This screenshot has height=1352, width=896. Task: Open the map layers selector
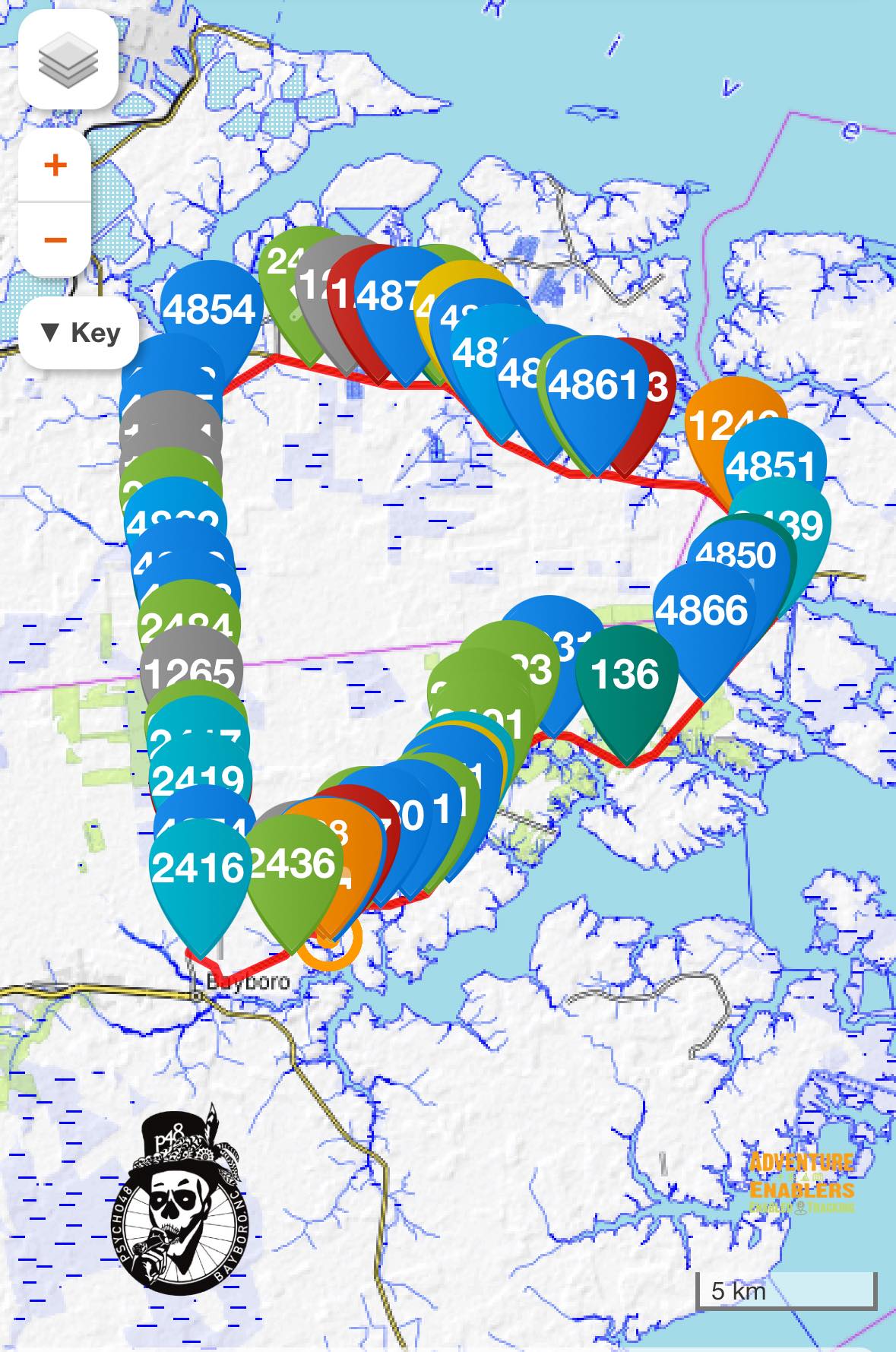68,60
